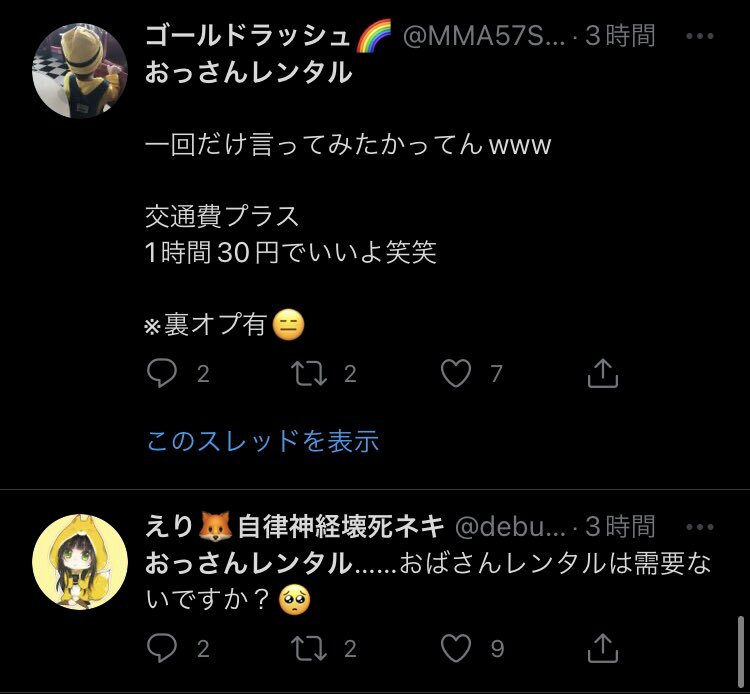This screenshot has height=694, width=750.
Task: Tap このスレッドを表示 link
Action: coord(263,440)
